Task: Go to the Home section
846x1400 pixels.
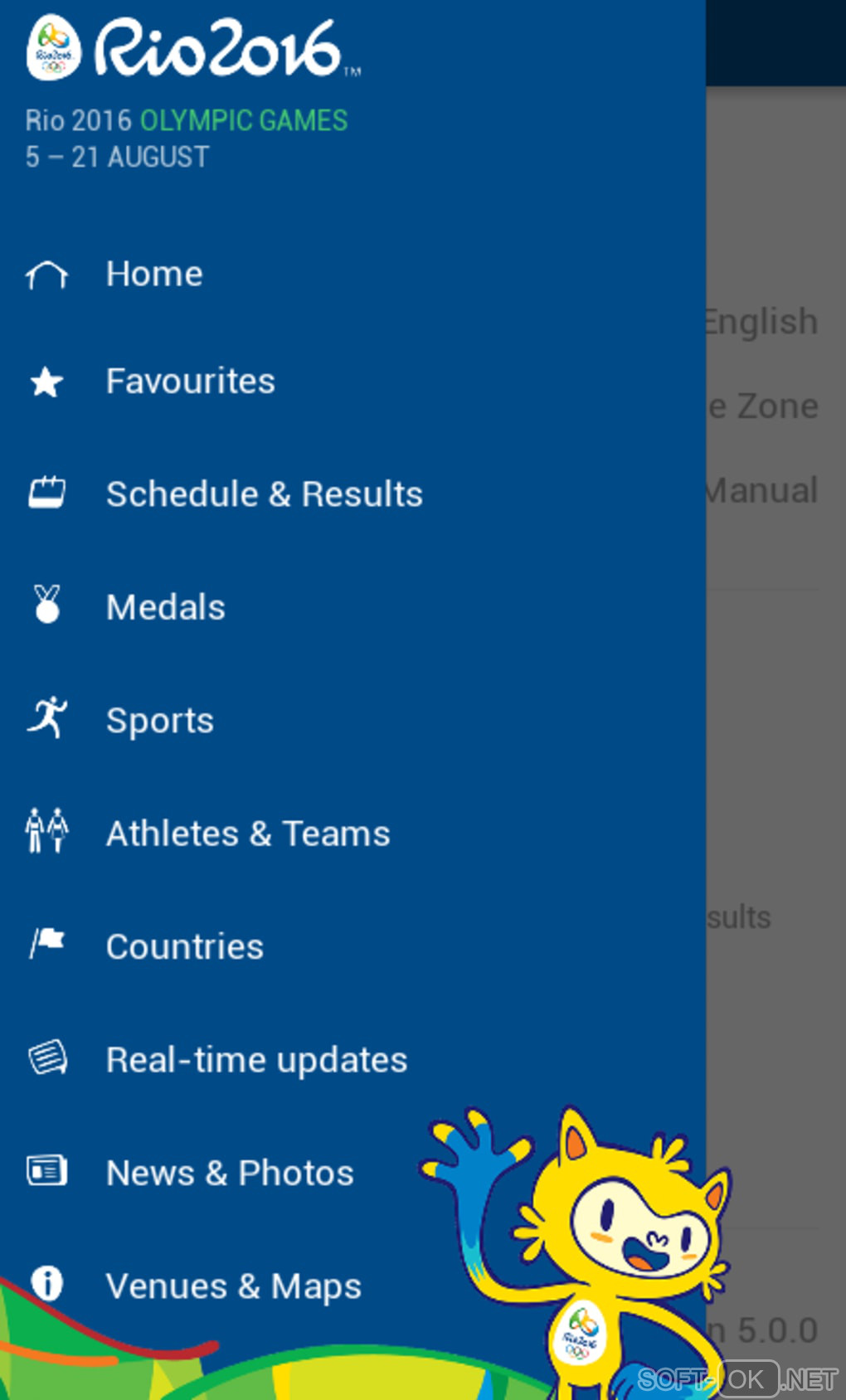Action: [154, 275]
